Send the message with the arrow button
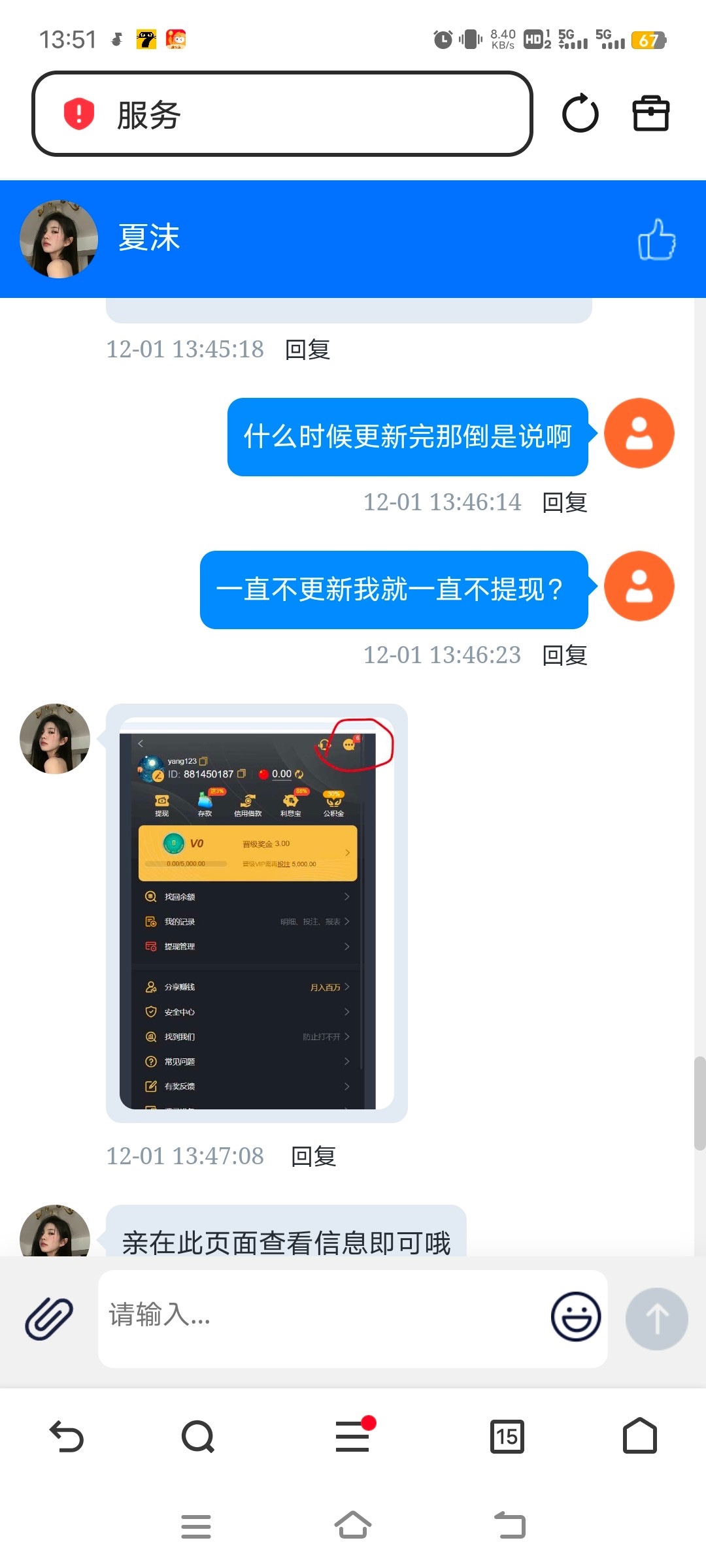 point(656,1318)
